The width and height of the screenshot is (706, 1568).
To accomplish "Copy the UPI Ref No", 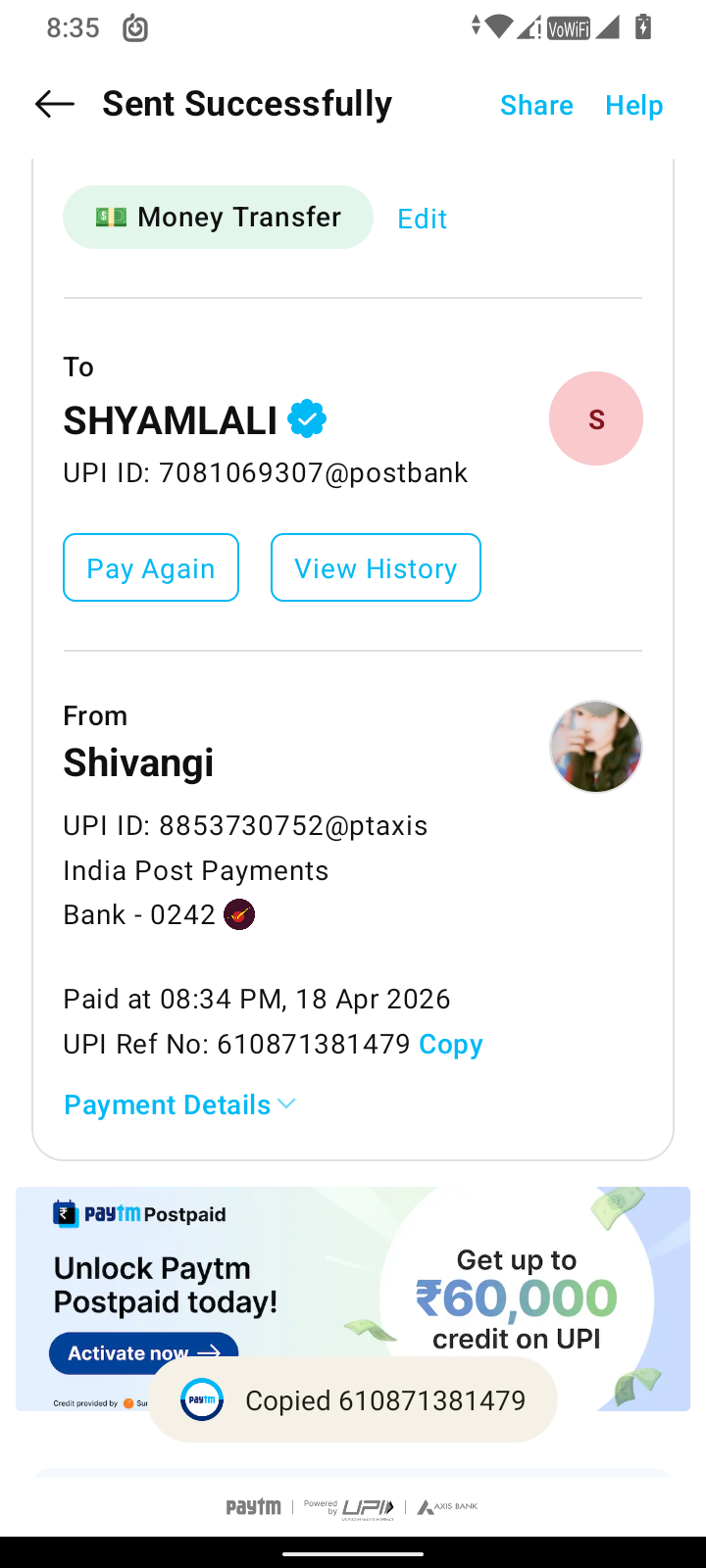I will (451, 1045).
